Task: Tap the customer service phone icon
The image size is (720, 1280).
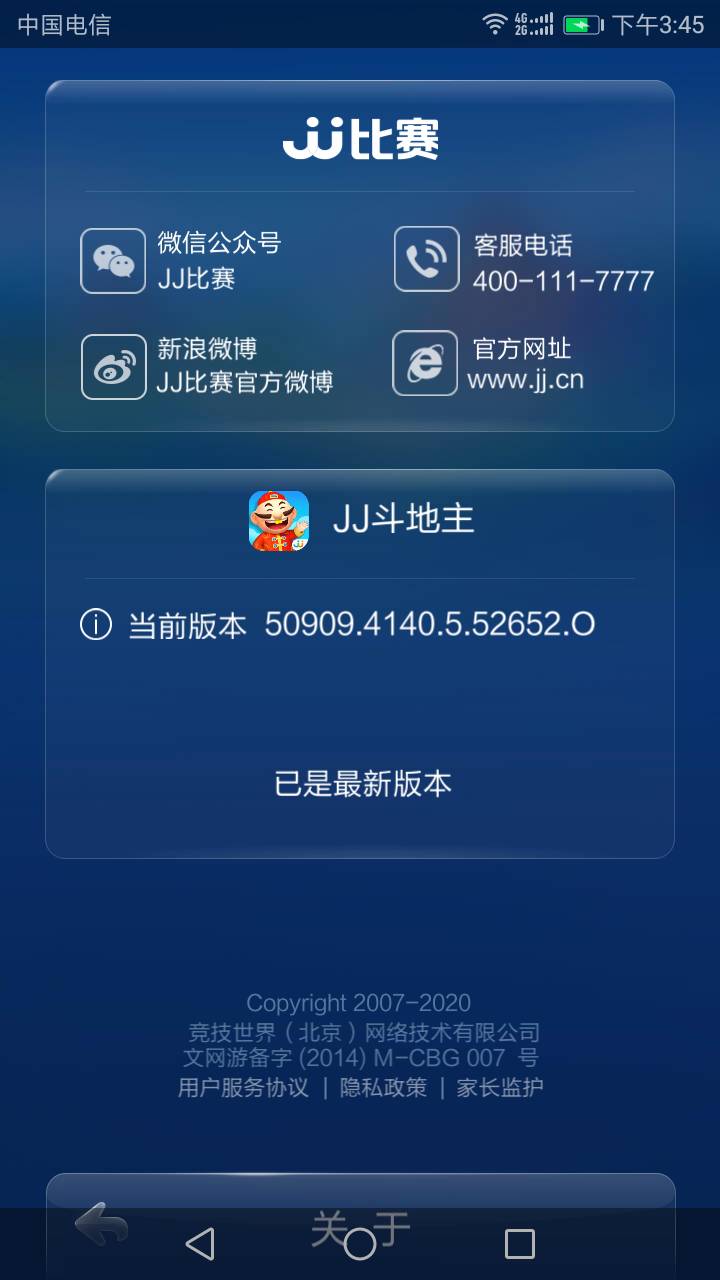Action: pyautogui.click(x=427, y=261)
